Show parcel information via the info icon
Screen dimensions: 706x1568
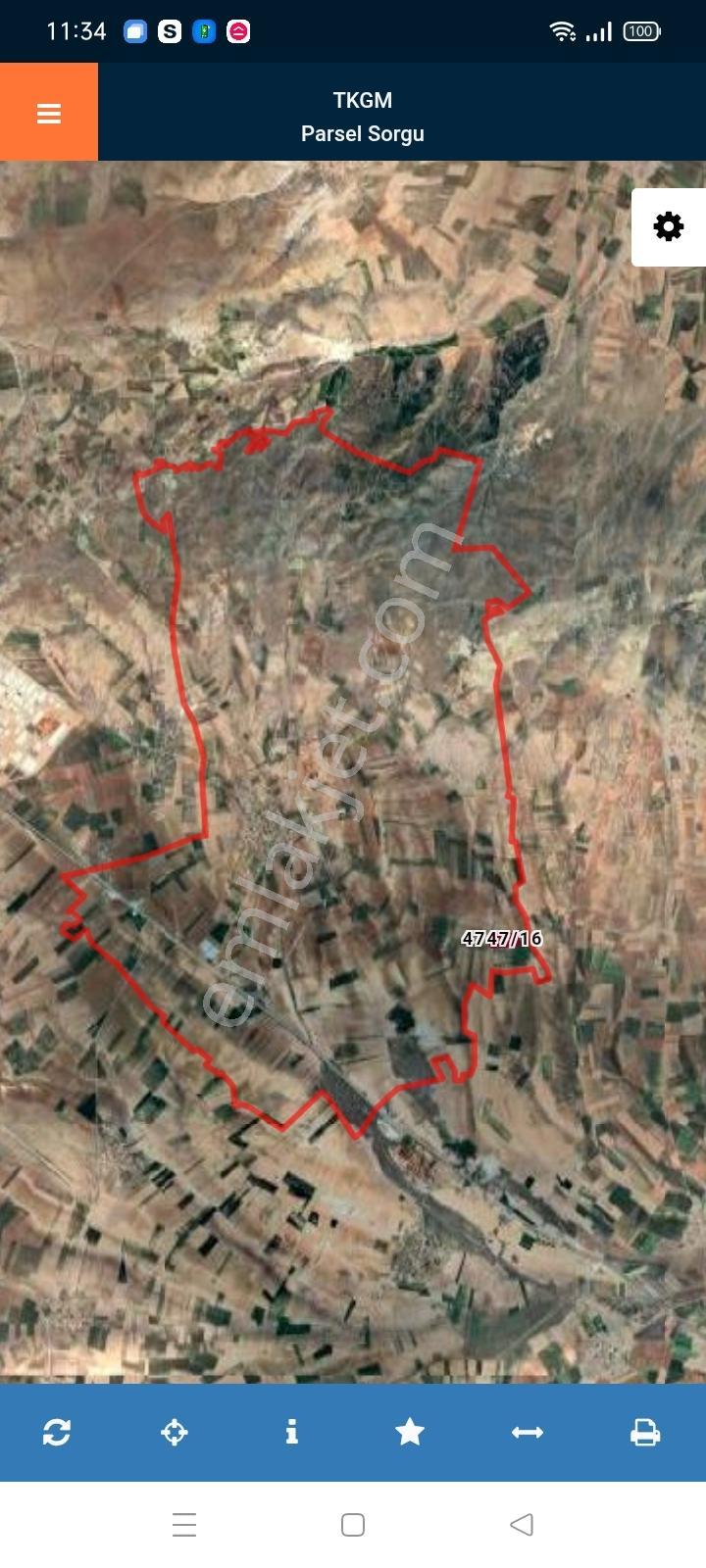291,1432
